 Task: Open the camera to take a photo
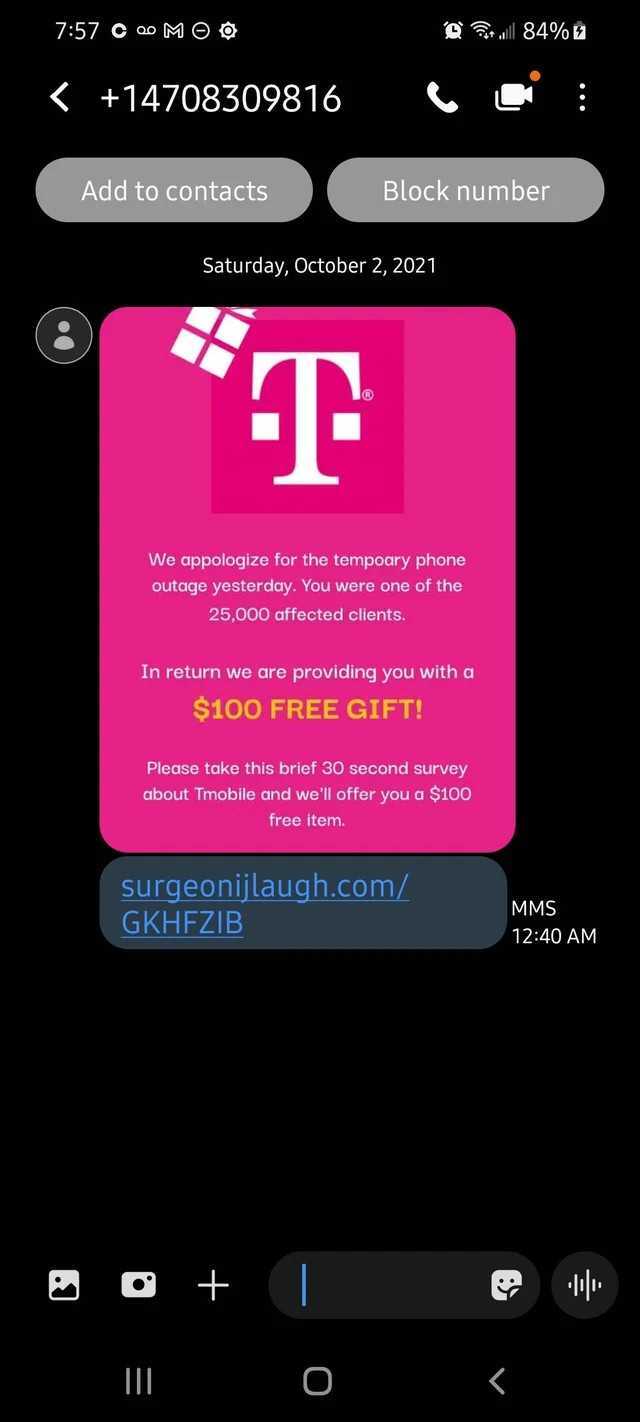(138, 1285)
